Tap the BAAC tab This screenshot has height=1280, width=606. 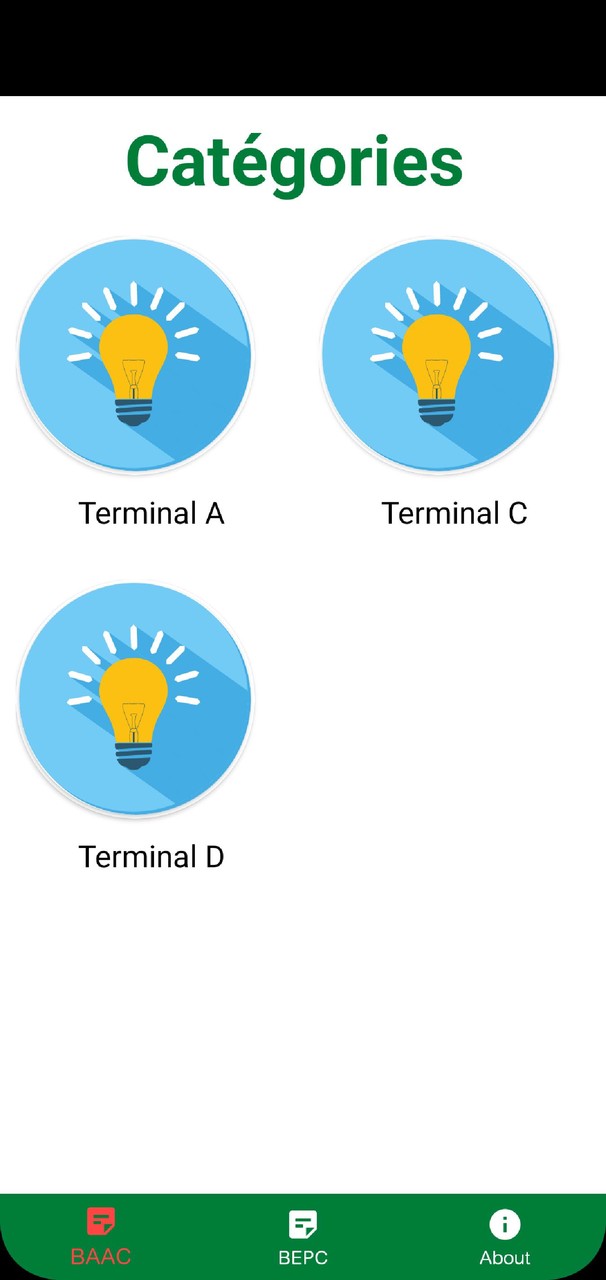click(101, 1236)
